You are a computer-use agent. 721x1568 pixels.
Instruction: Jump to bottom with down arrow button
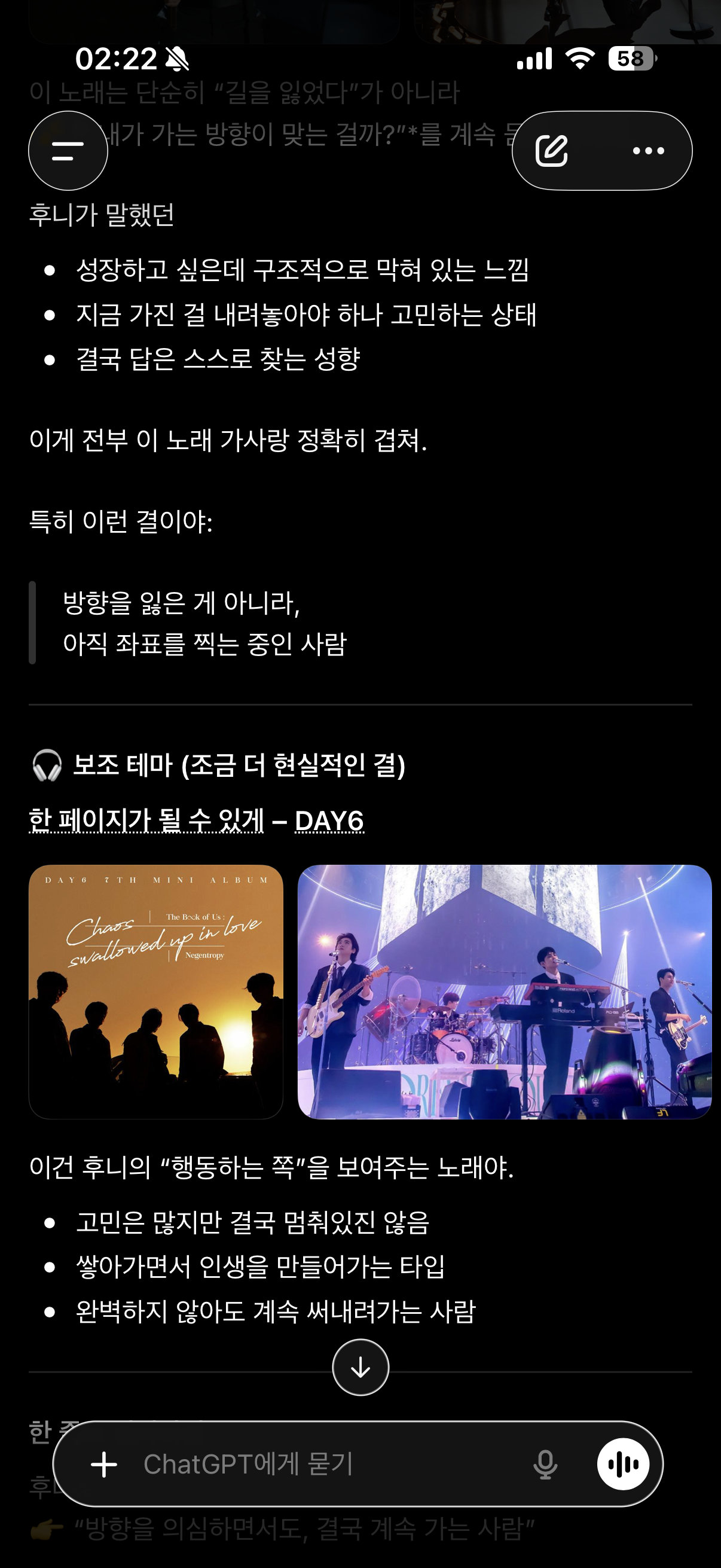(x=361, y=1367)
